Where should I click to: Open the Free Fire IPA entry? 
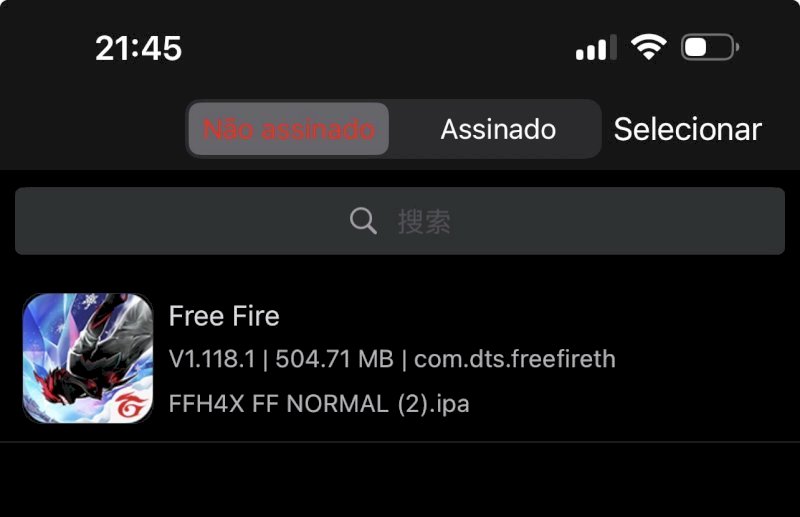pyautogui.click(x=400, y=359)
